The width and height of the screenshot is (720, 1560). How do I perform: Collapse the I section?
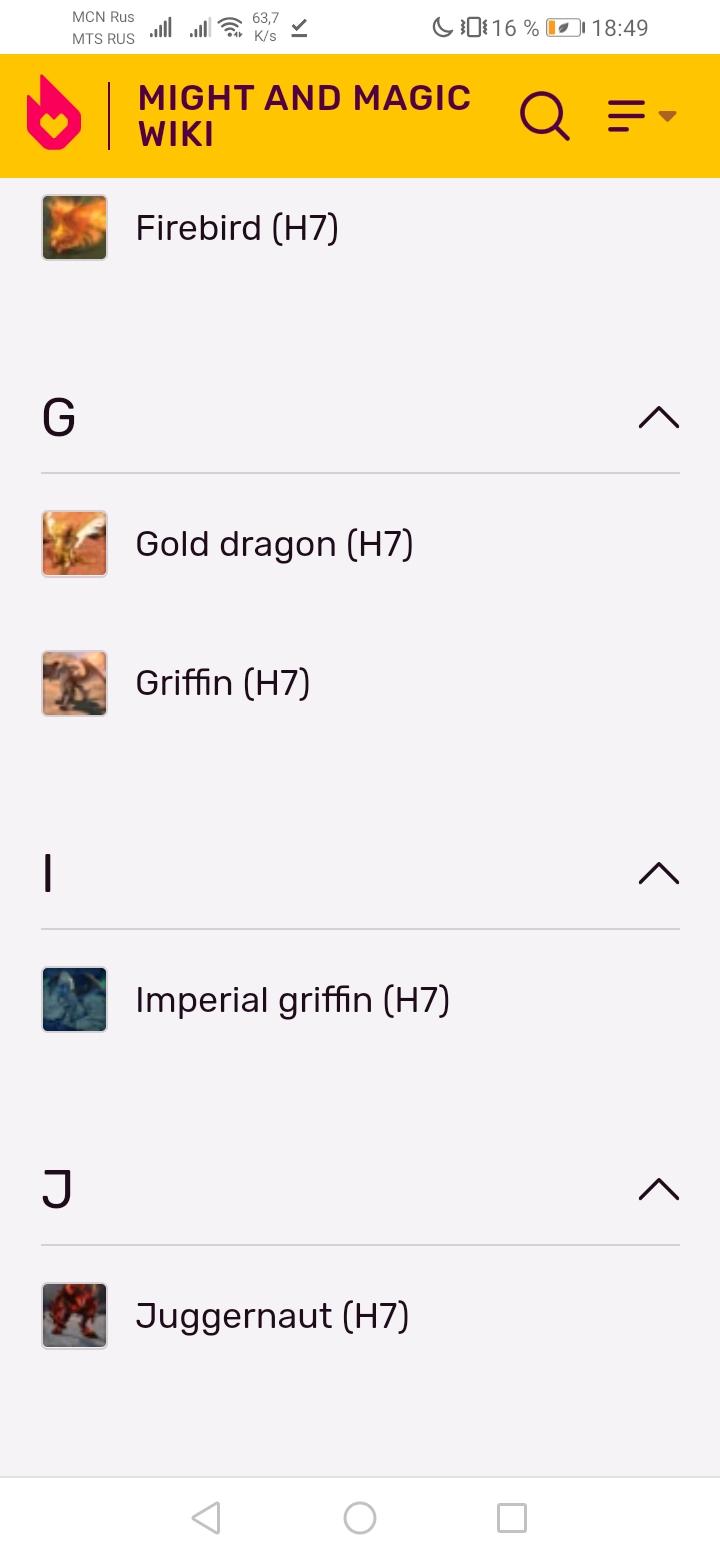(x=658, y=874)
